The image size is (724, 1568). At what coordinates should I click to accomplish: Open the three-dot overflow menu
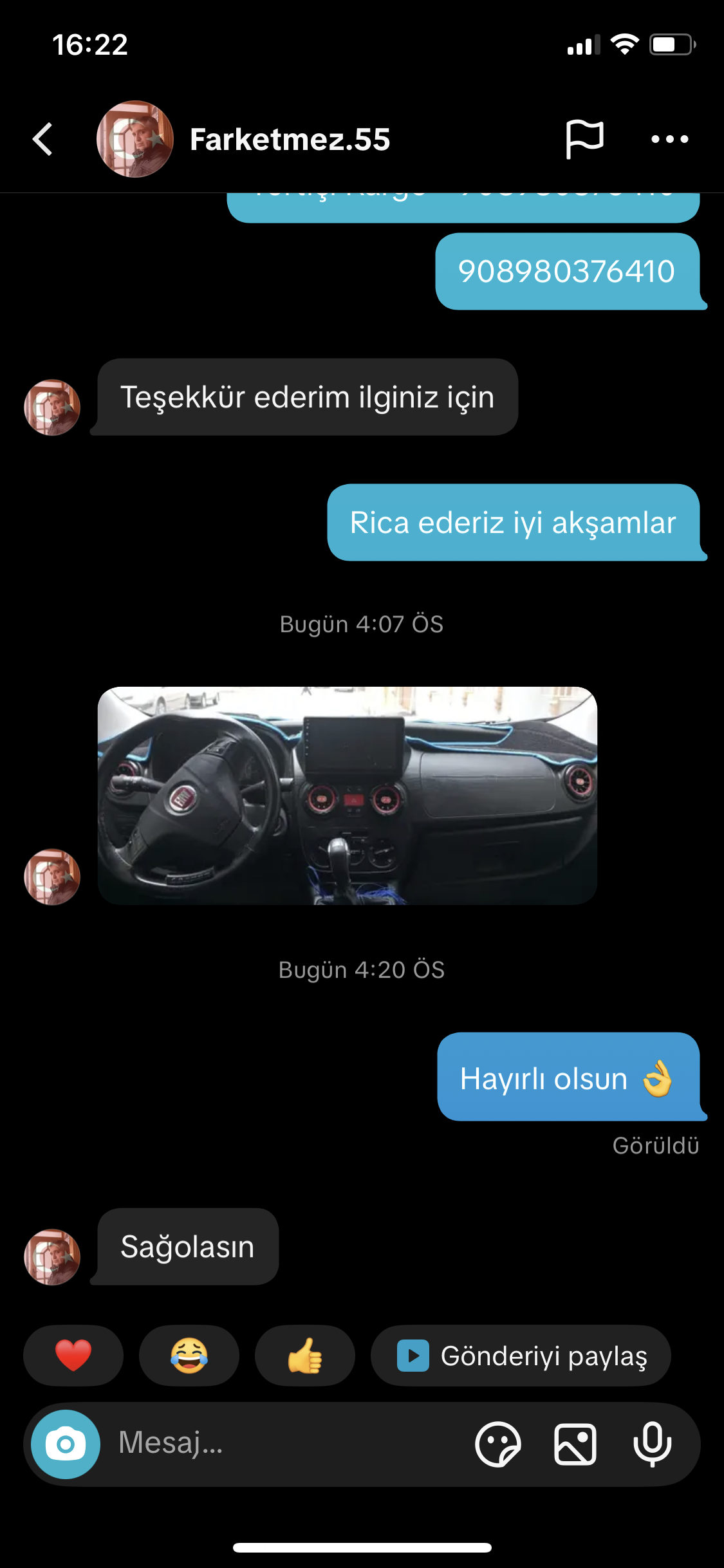click(669, 139)
